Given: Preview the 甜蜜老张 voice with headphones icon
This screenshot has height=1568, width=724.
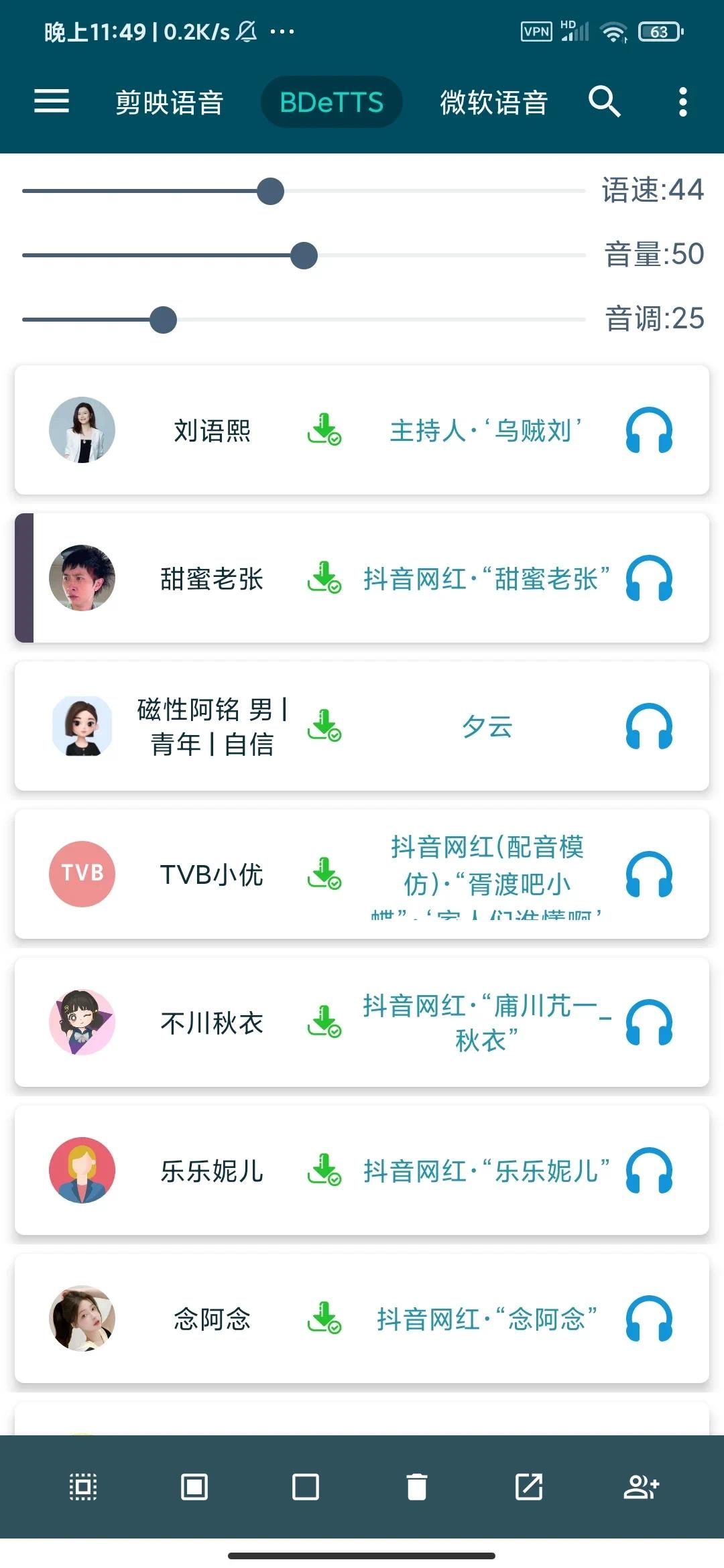Looking at the screenshot, I should (x=649, y=578).
